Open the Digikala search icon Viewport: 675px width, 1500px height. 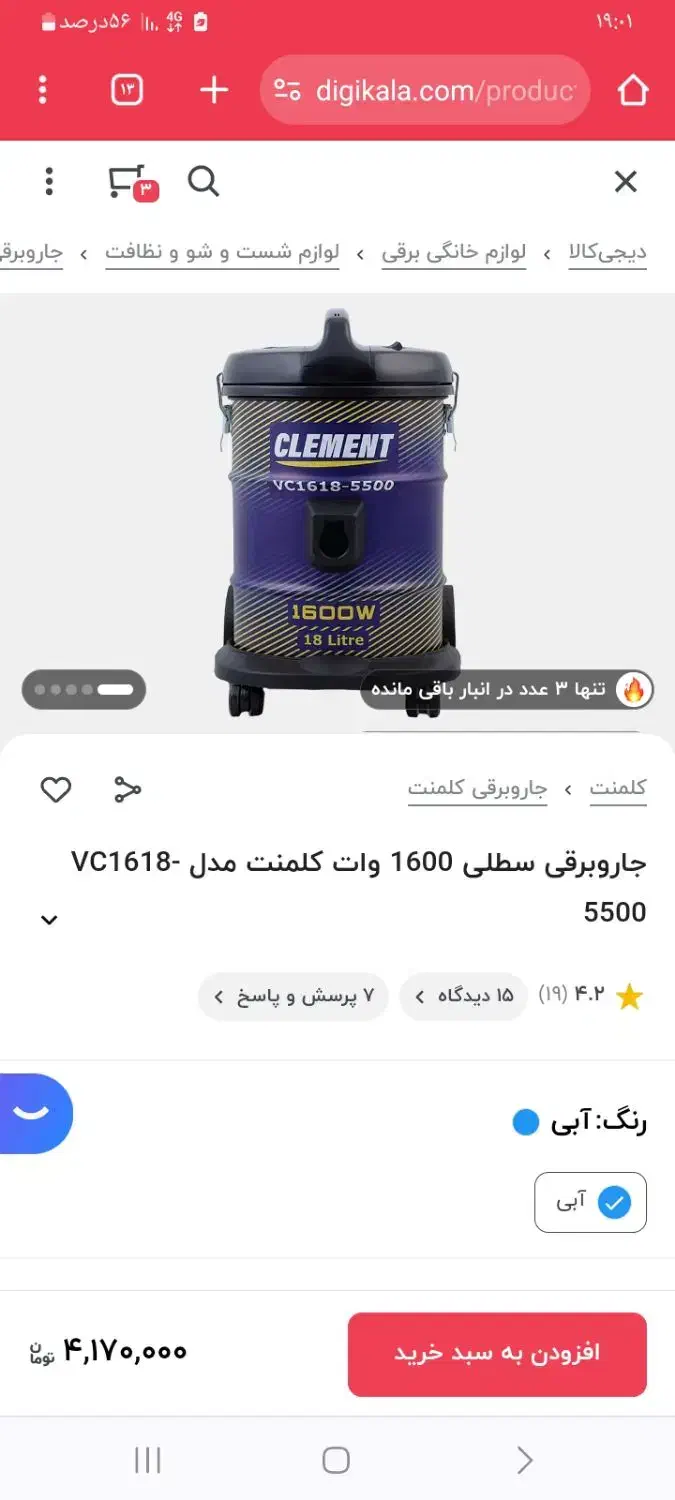click(x=203, y=181)
